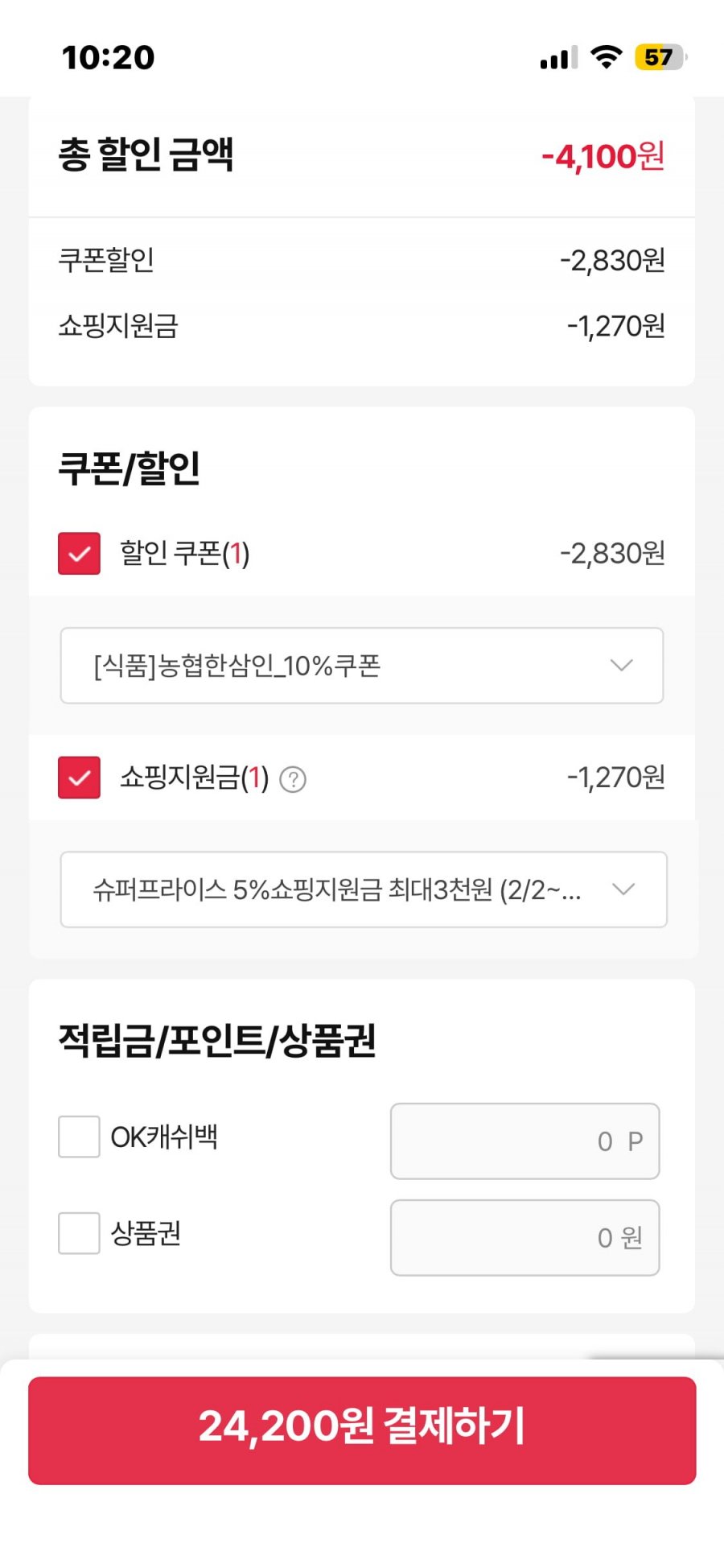Uncheck the 할인 쿠폰 checkbox
Image resolution: width=724 pixels, height=1568 pixels.
(x=79, y=553)
